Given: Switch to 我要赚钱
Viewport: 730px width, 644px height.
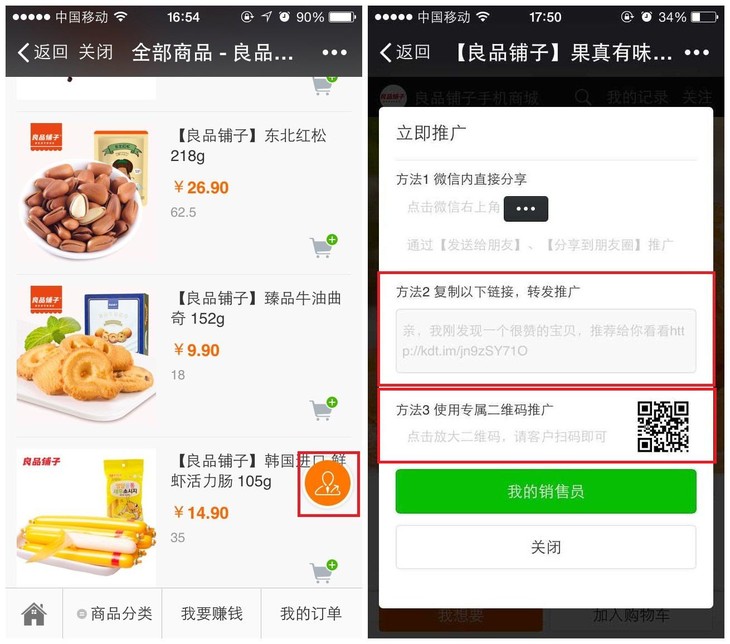Looking at the screenshot, I should [212, 614].
